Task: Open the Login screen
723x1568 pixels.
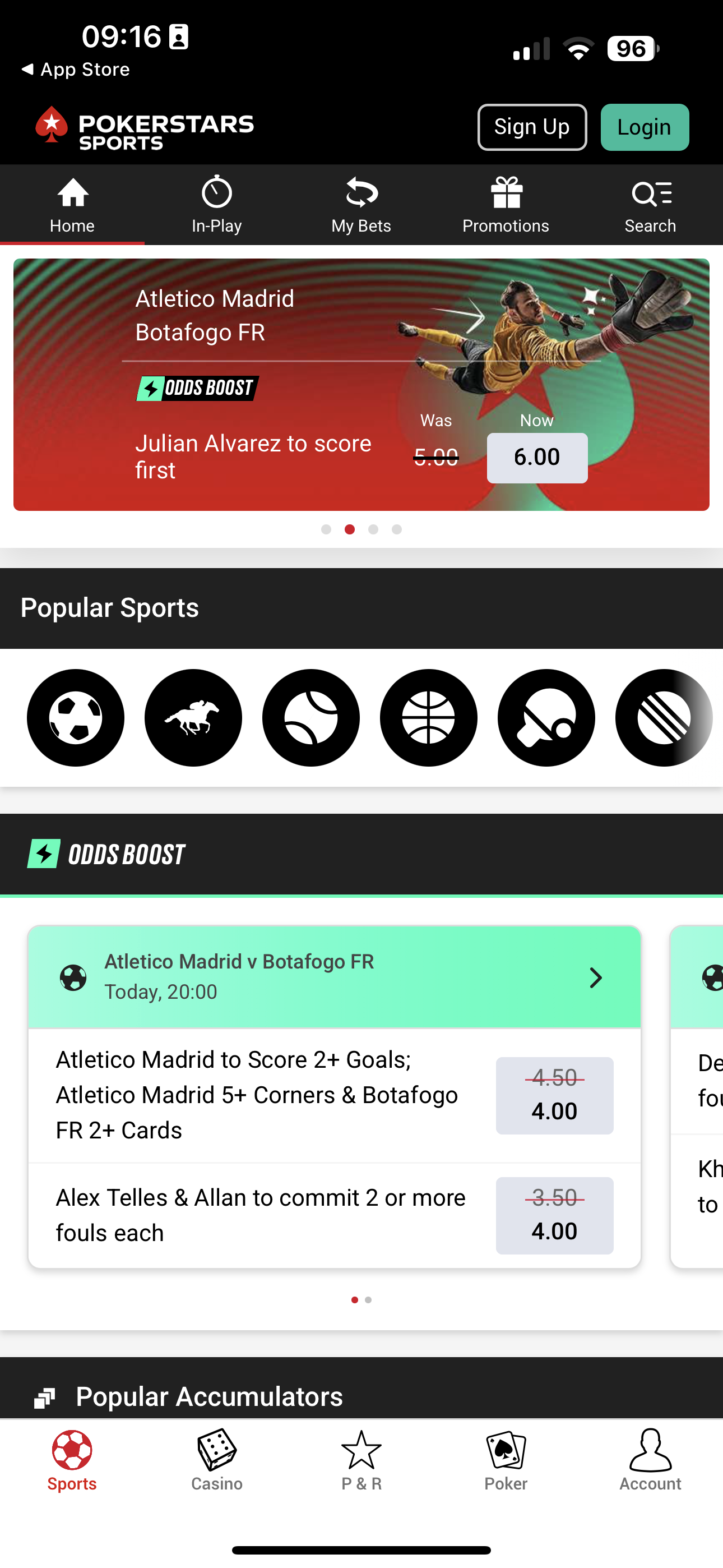Action: click(644, 127)
